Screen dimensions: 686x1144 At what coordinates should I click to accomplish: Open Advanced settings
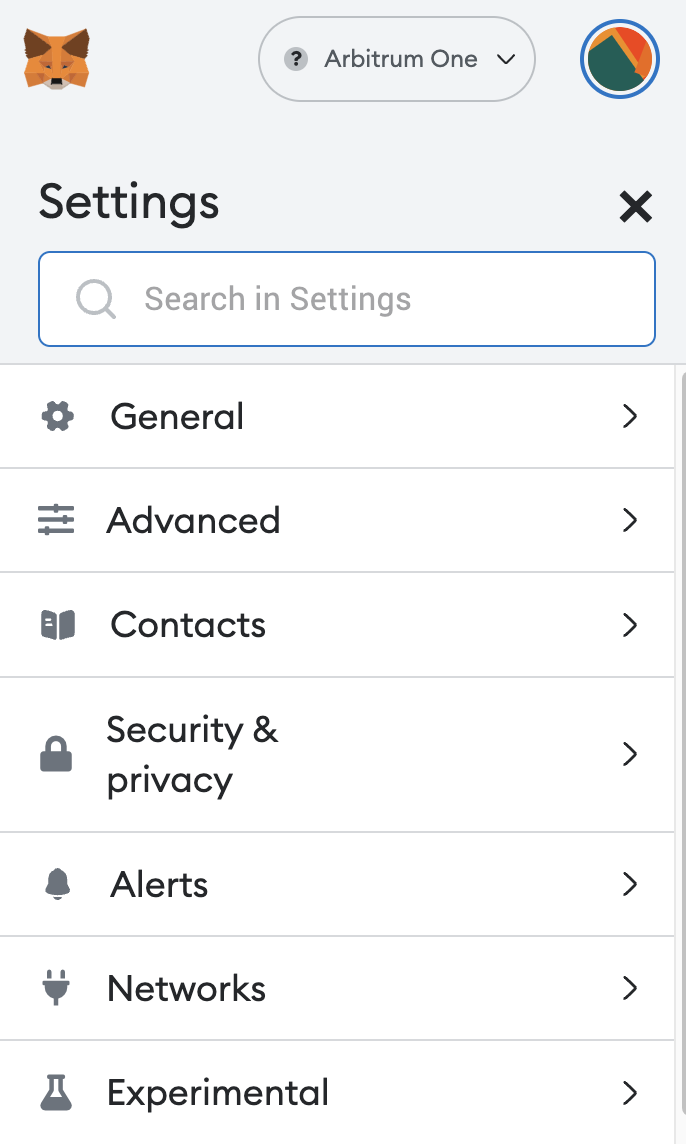point(337,520)
